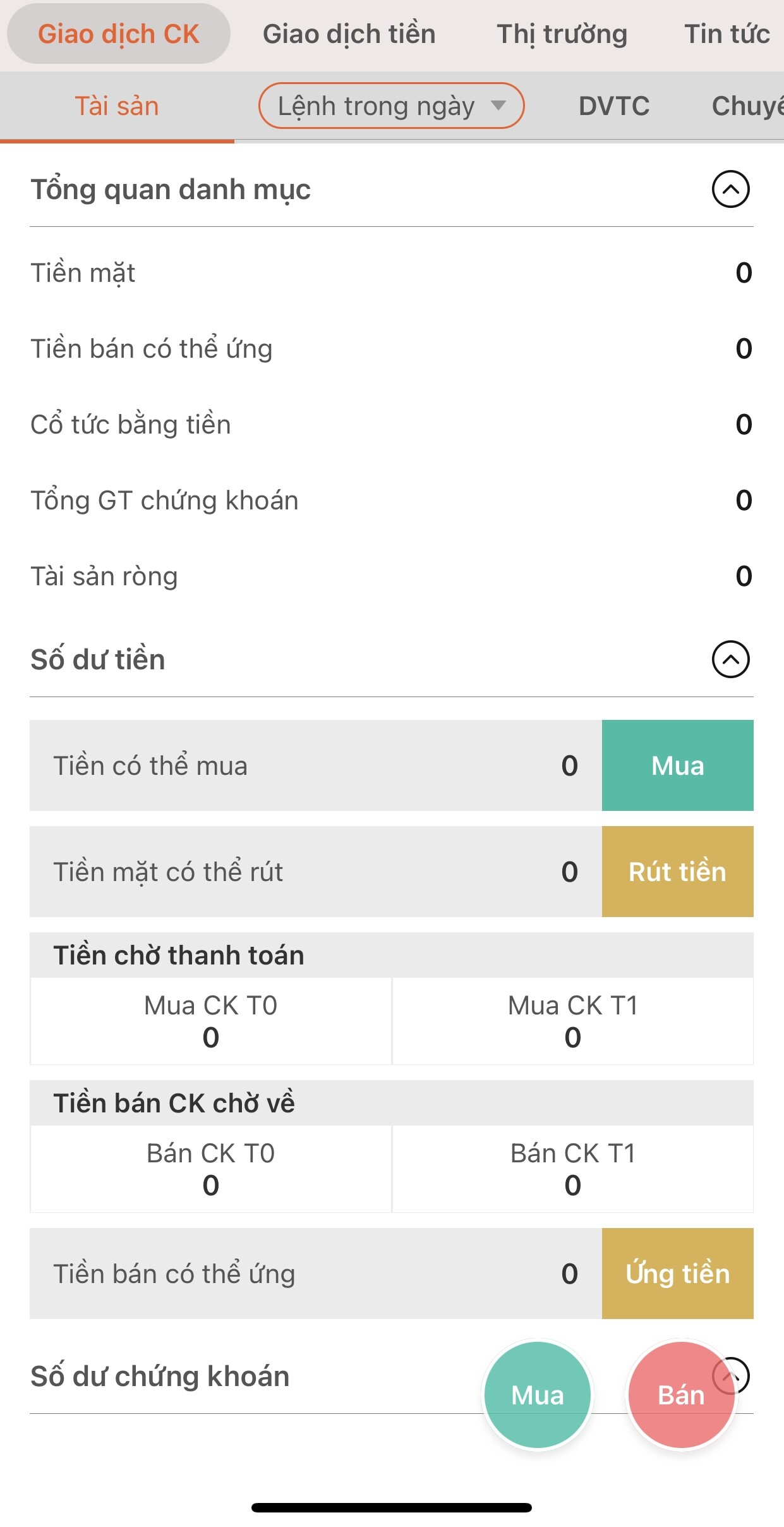
Task: Open the Lệnh trong ngày dropdown
Action: click(x=391, y=106)
